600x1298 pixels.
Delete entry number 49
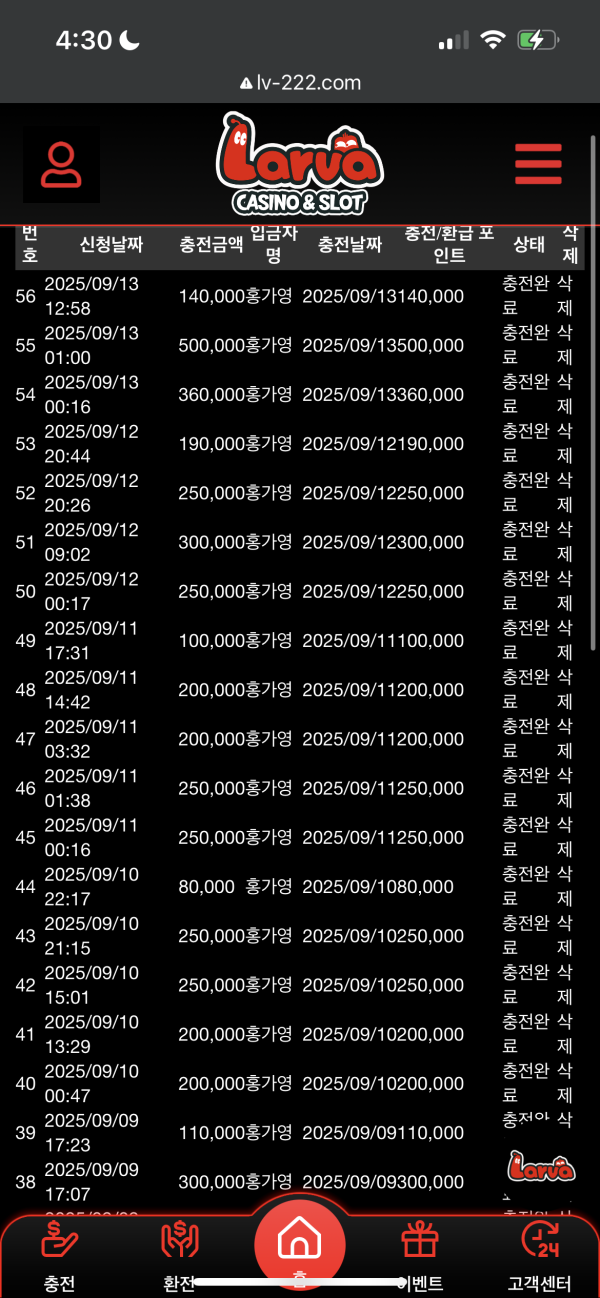(x=565, y=640)
